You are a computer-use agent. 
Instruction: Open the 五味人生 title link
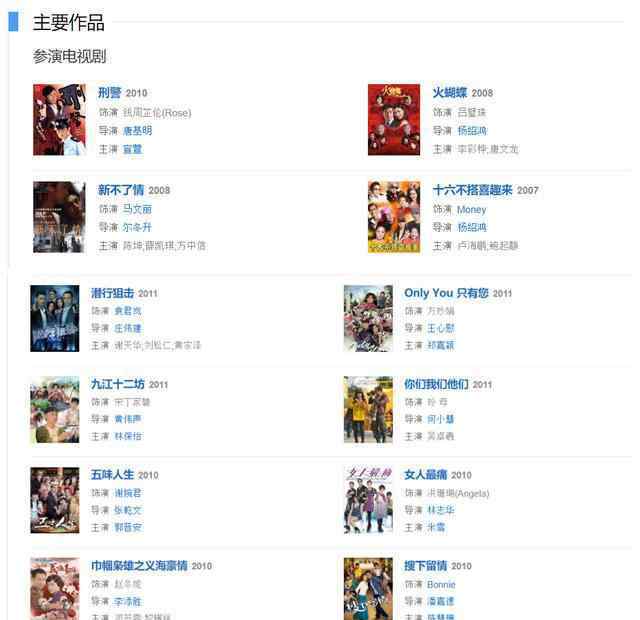(112, 475)
